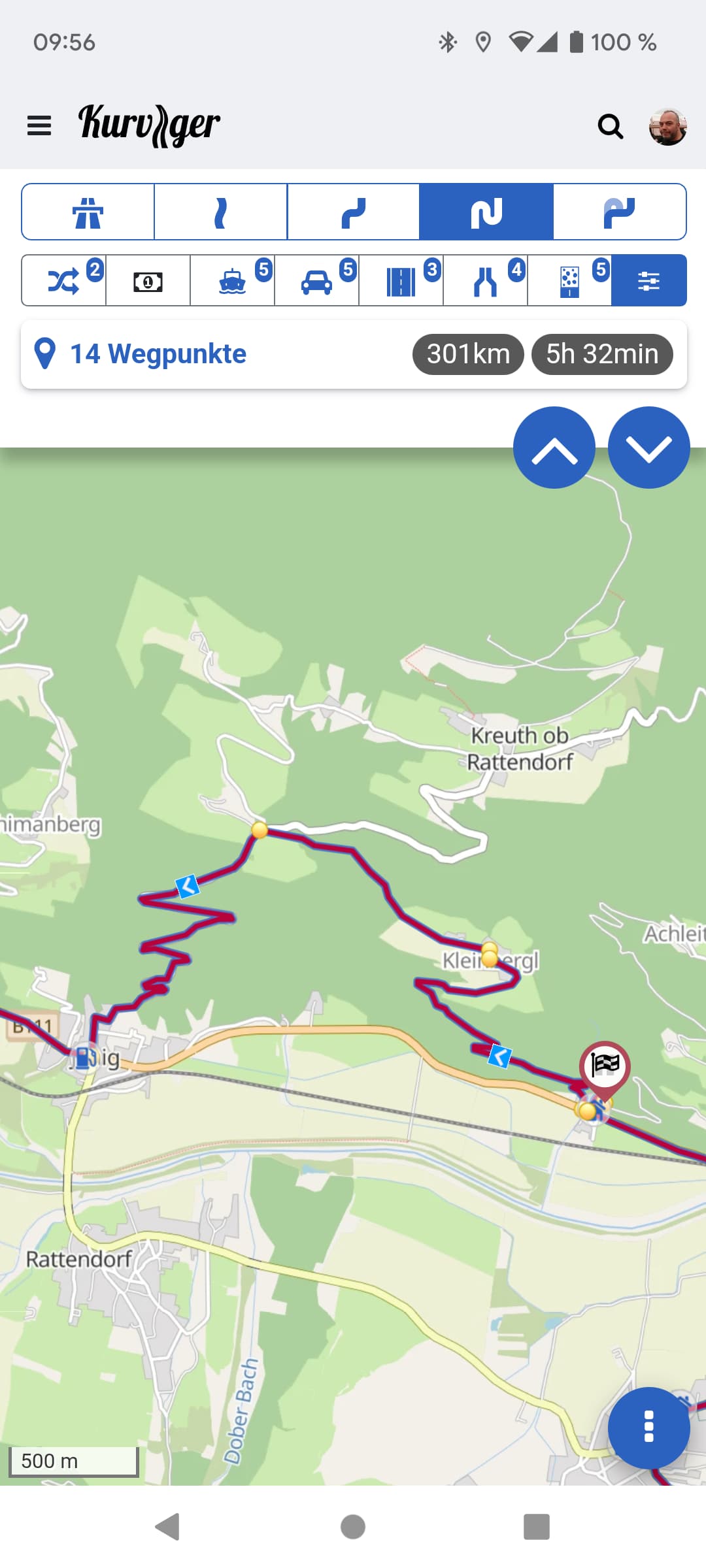Toggle the ferry avoidance option

coord(232,281)
